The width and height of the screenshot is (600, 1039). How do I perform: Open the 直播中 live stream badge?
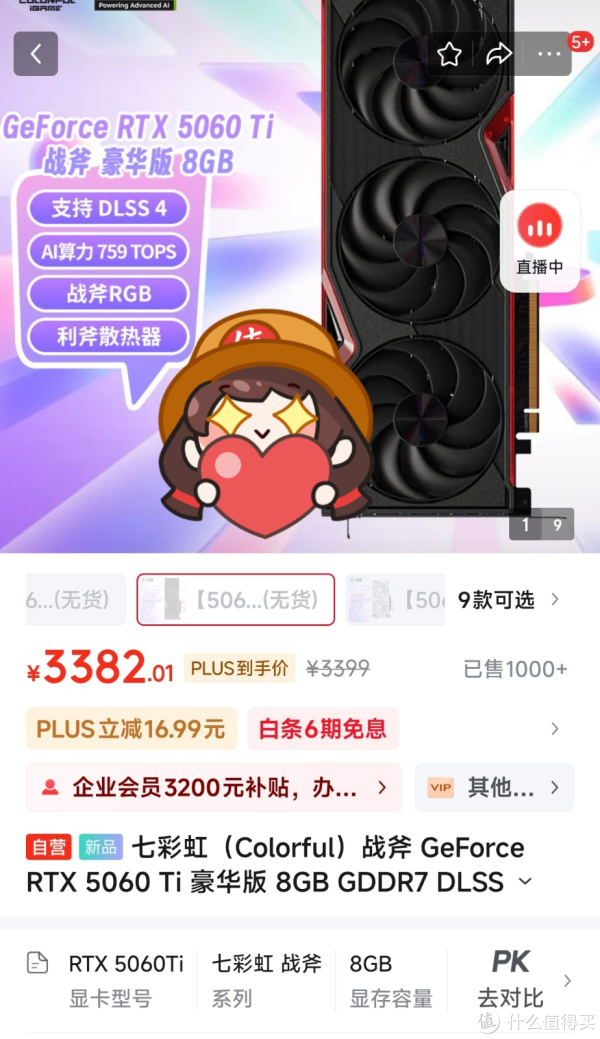(x=540, y=241)
